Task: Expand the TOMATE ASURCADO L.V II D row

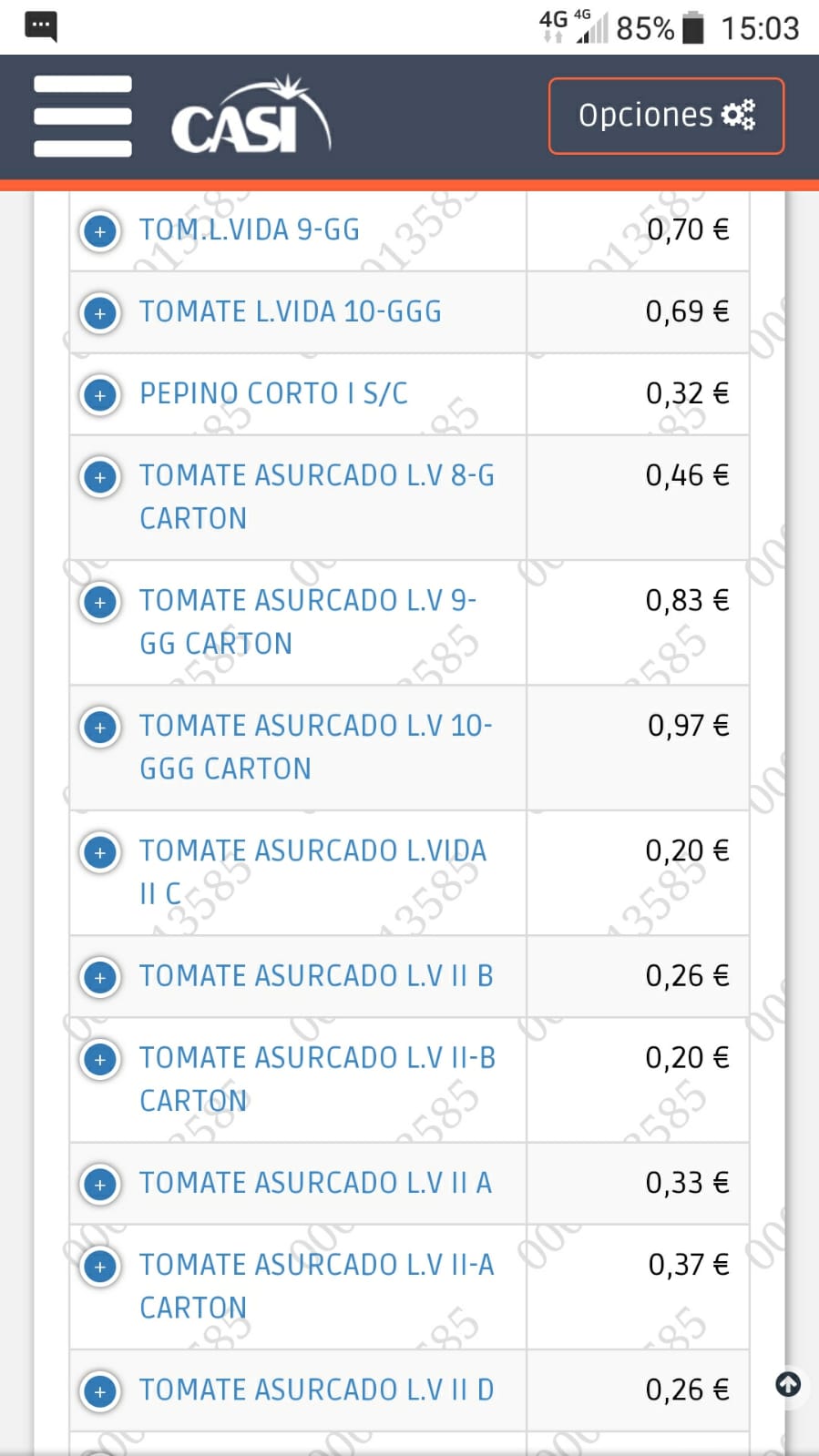Action: tap(100, 1391)
